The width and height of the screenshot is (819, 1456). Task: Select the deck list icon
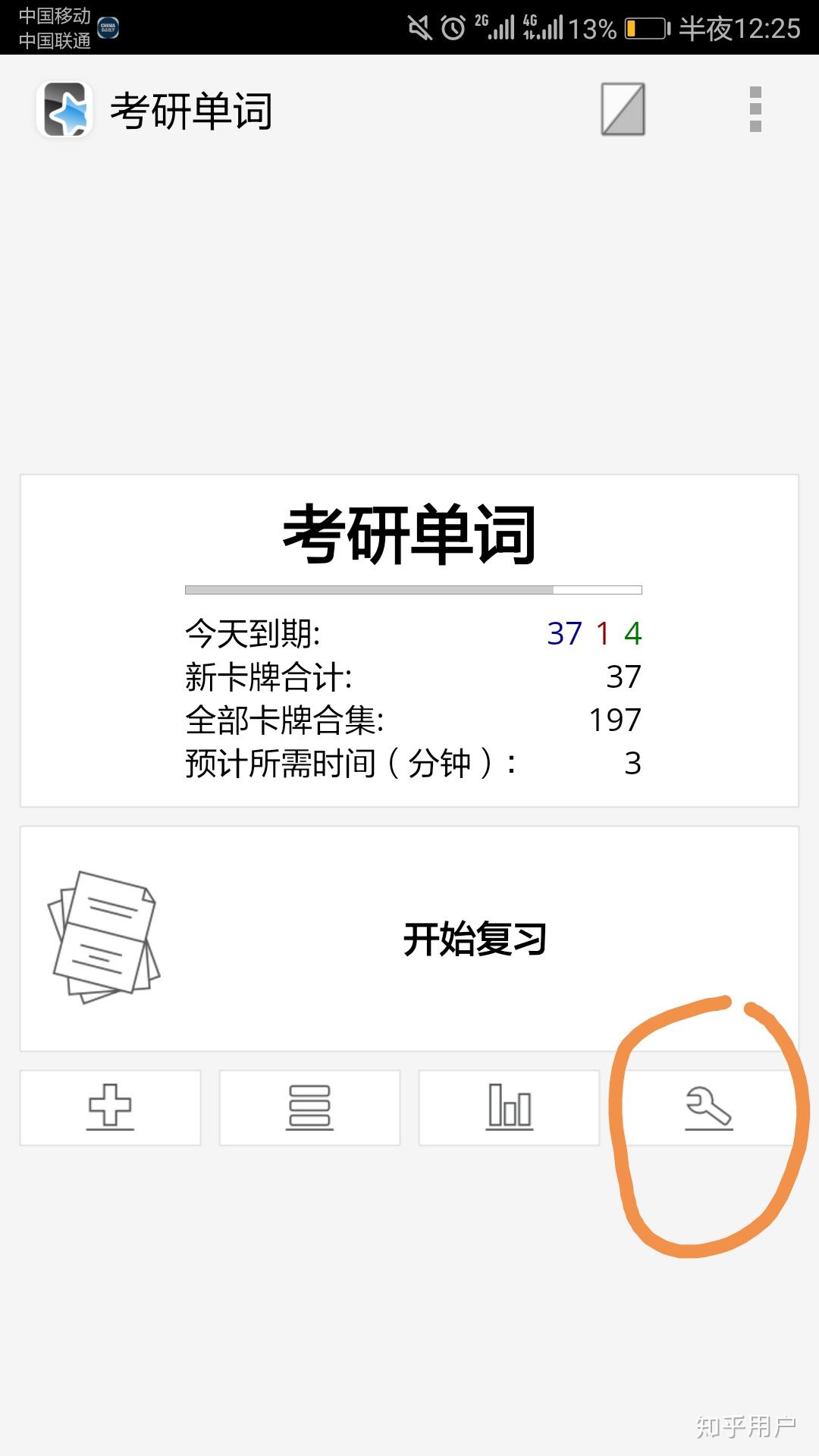(309, 1108)
